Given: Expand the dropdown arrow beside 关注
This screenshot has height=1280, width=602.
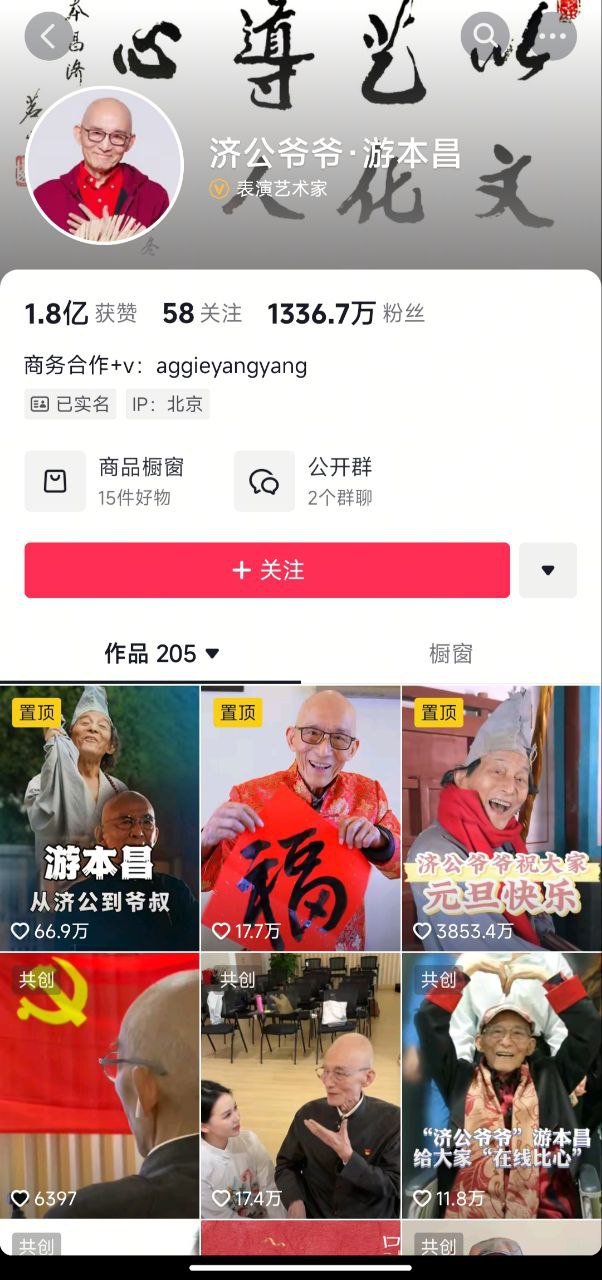Looking at the screenshot, I should pos(547,570).
